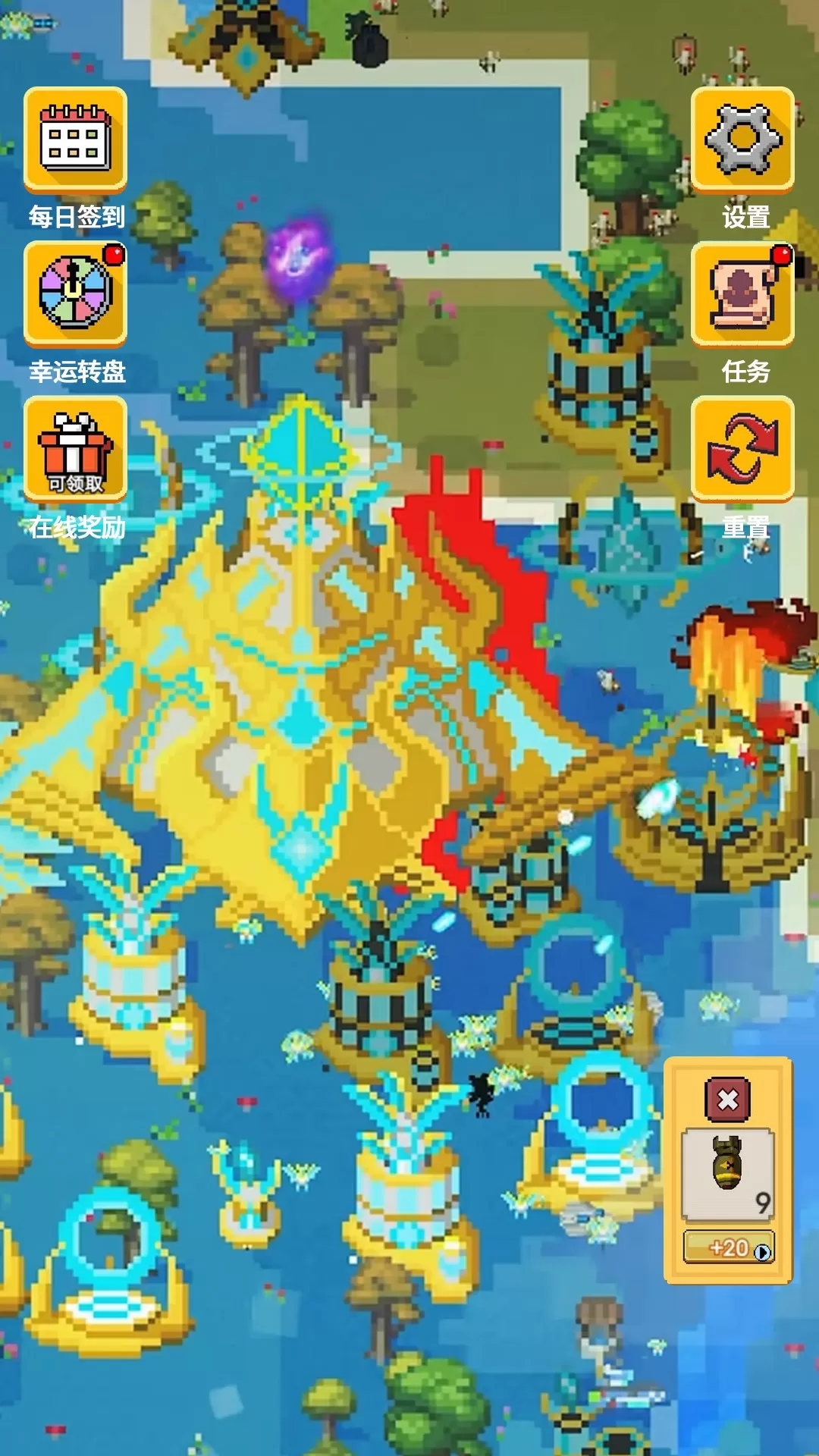Viewport: 819px width, 1456px height.
Task: Tap the reset arrows button (重置)
Action: coord(742,448)
